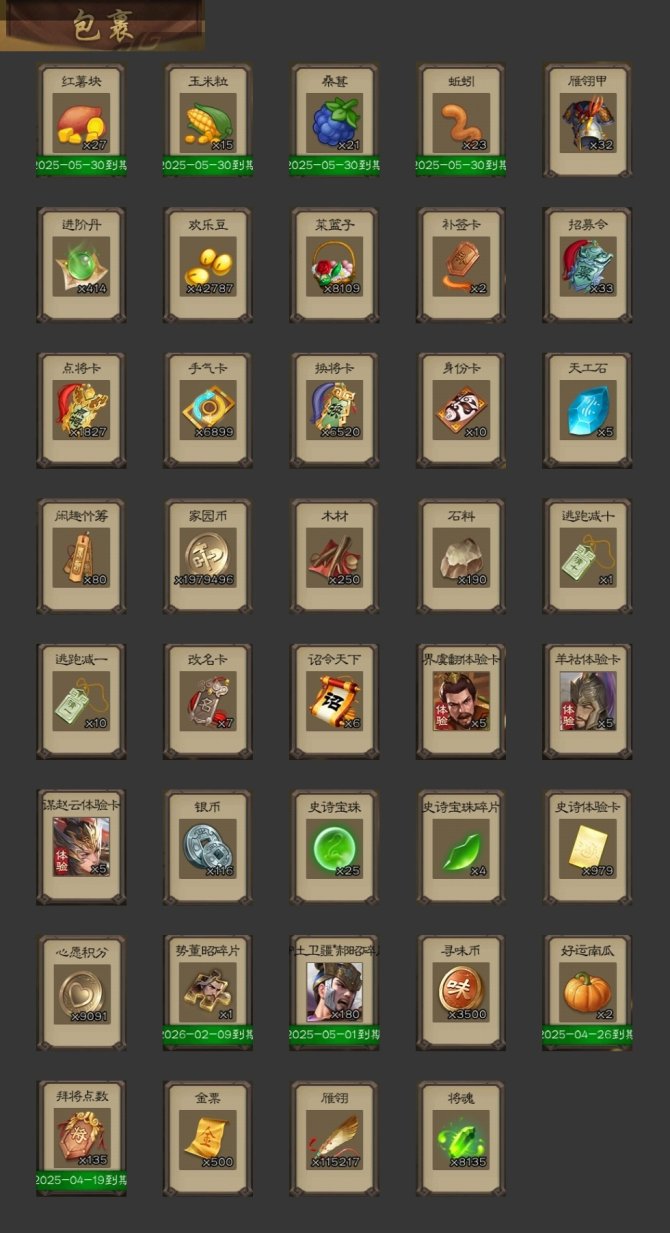Select the 羊祜体验卡 trial card

(x=588, y=701)
